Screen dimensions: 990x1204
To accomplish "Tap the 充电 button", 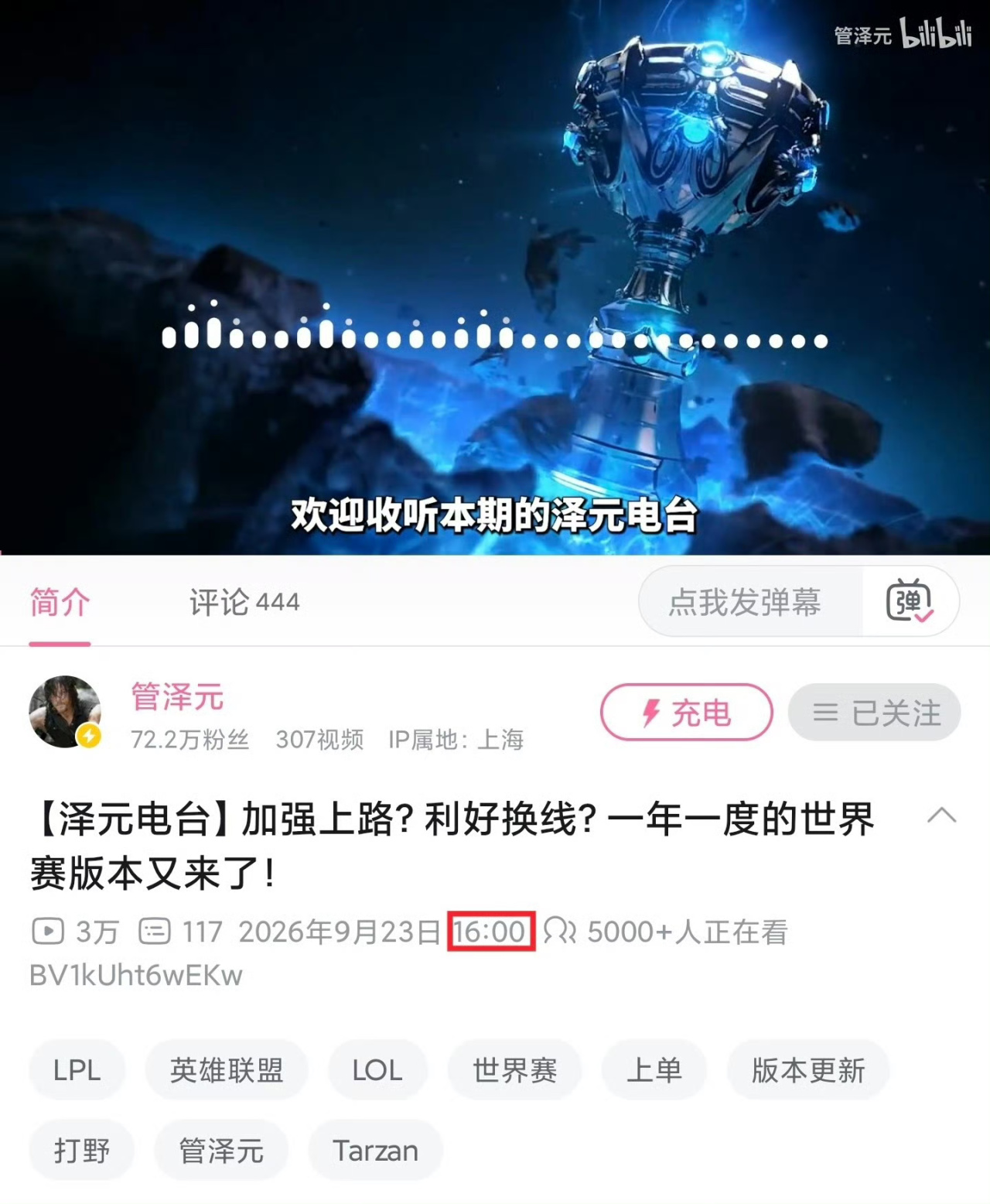I will click(687, 712).
